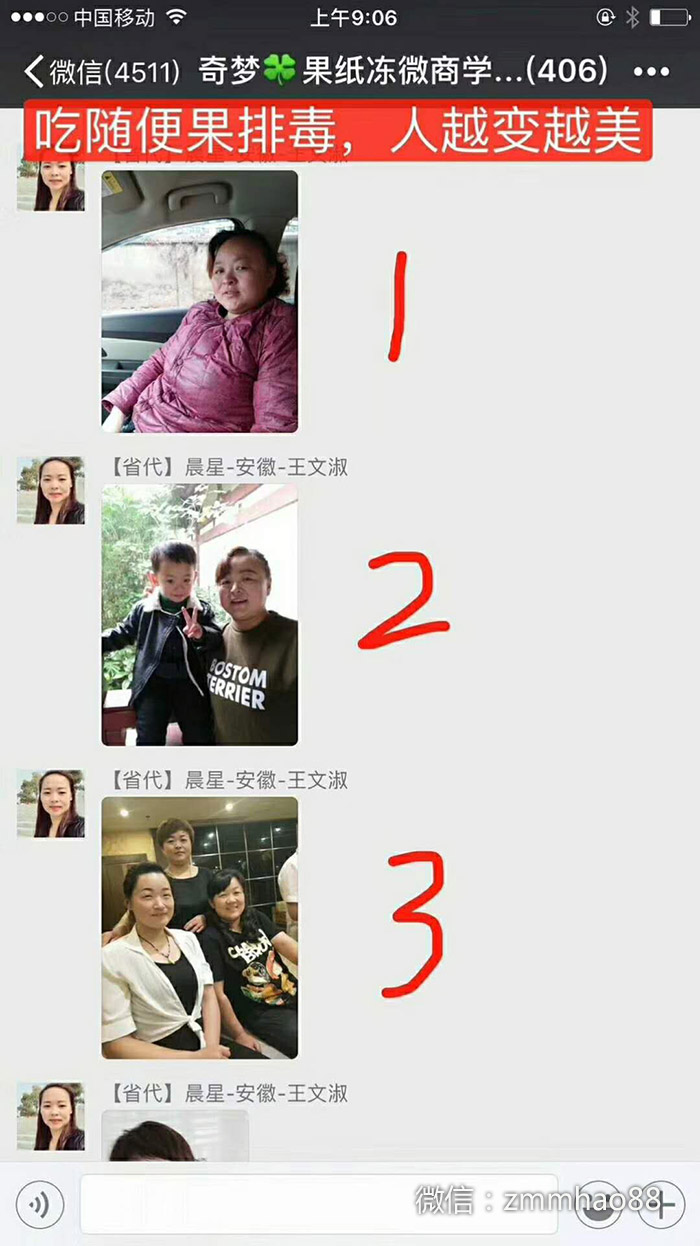View the photo of child making peace sign
The image size is (700, 1246).
point(200,615)
